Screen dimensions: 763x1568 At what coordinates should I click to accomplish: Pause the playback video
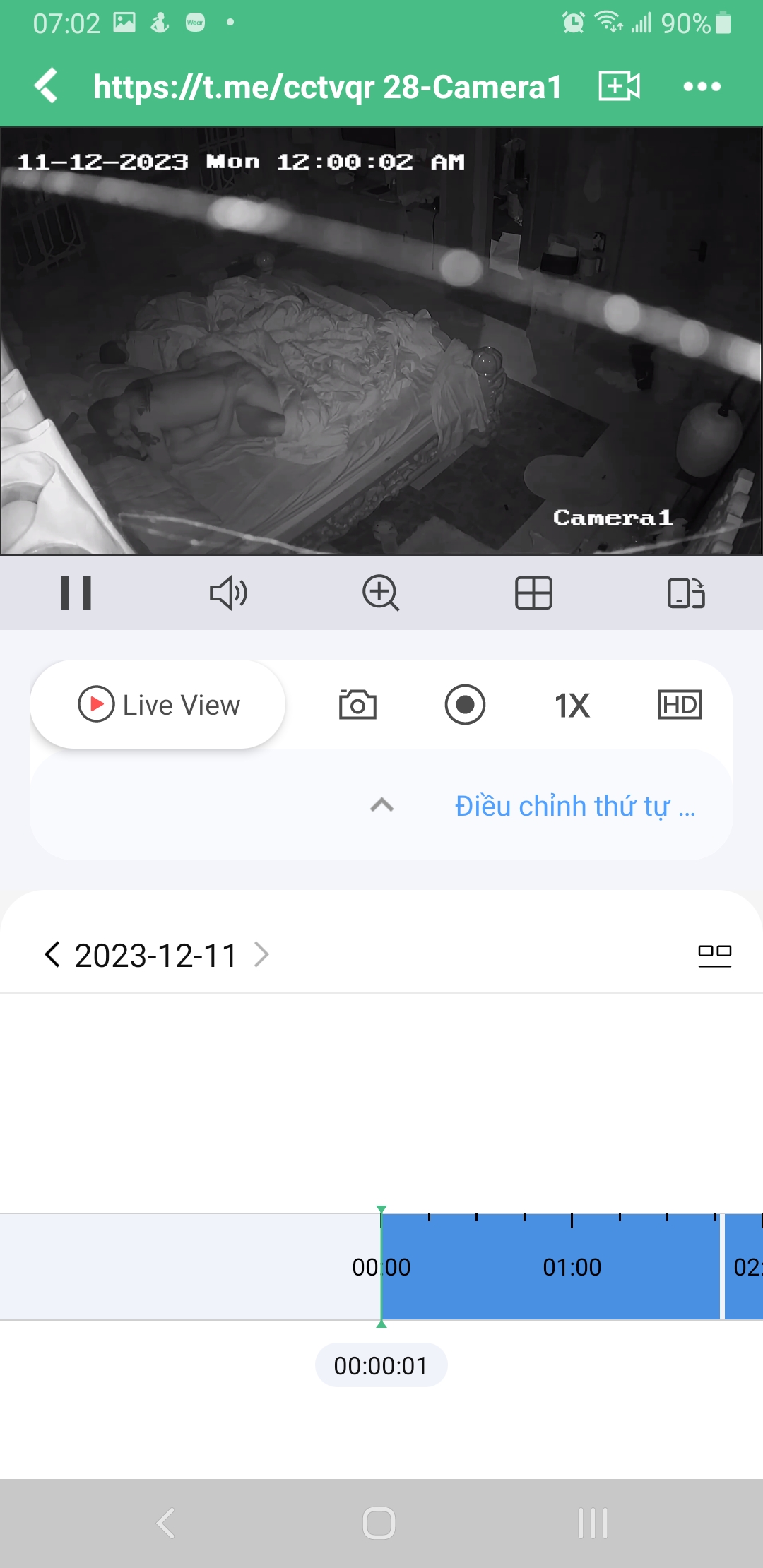click(76, 593)
